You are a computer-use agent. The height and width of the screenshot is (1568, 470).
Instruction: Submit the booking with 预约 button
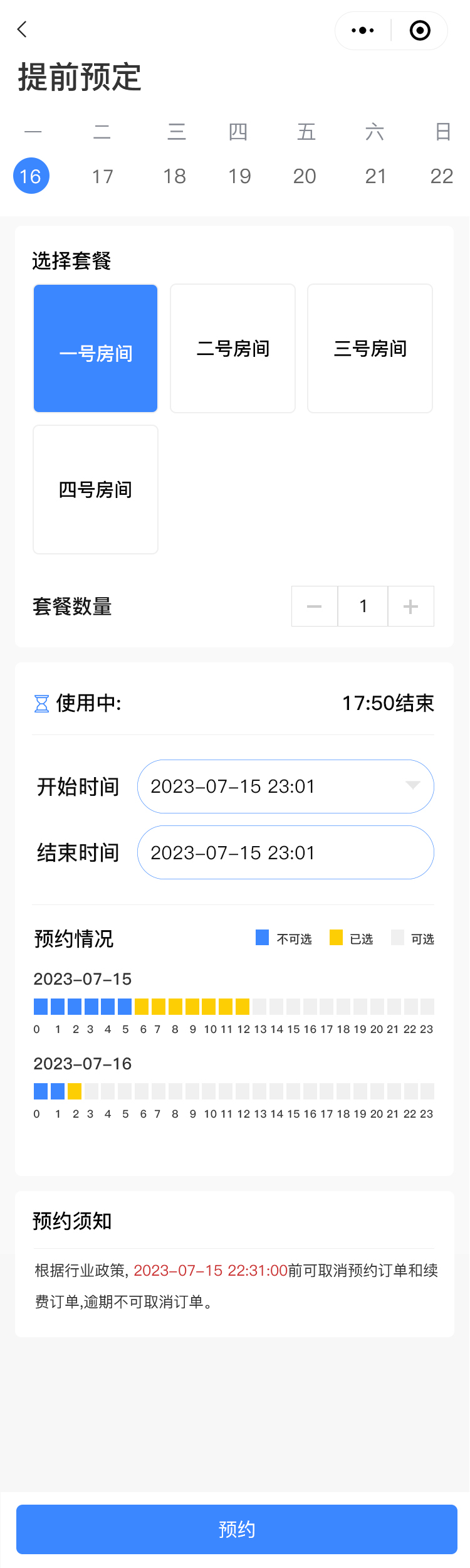point(236,1529)
